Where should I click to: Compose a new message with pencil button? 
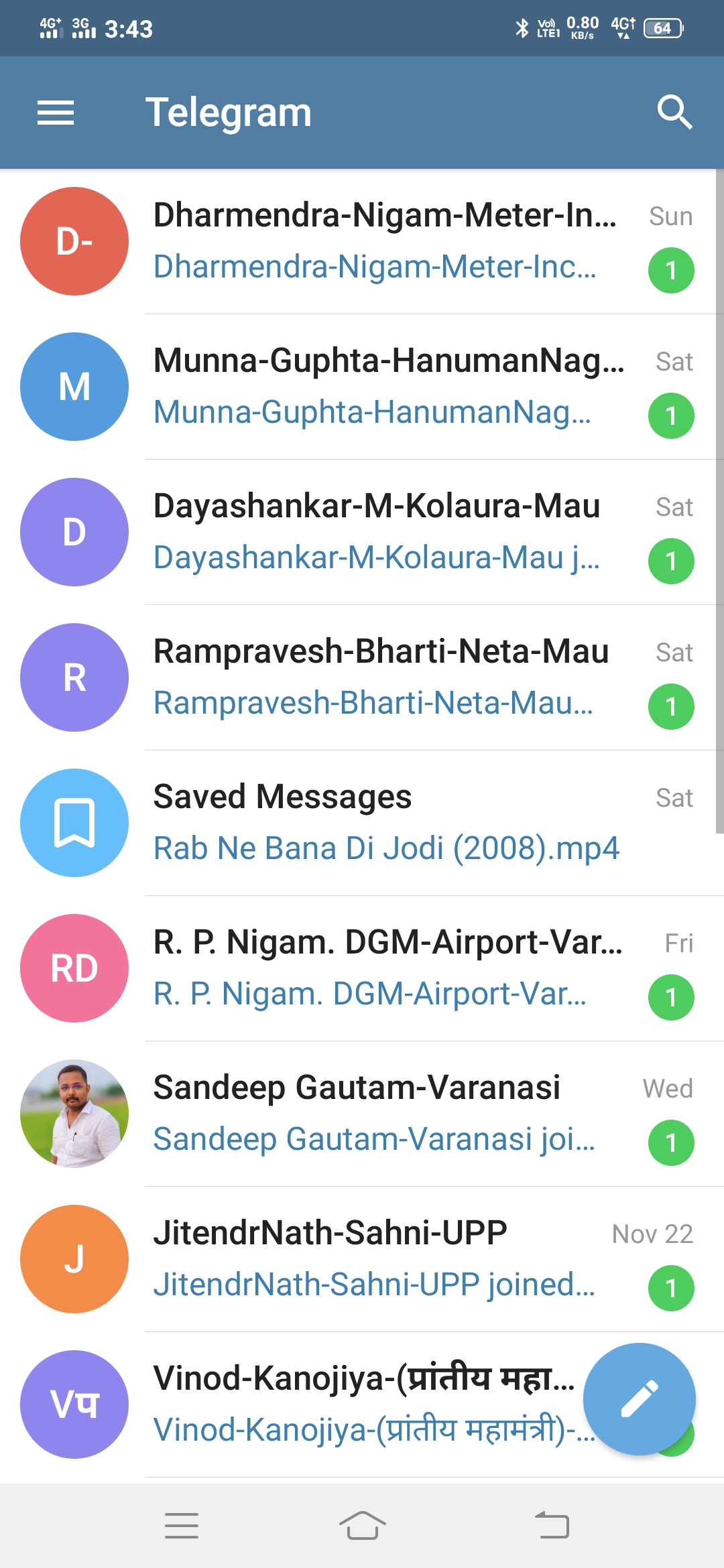[639, 1399]
